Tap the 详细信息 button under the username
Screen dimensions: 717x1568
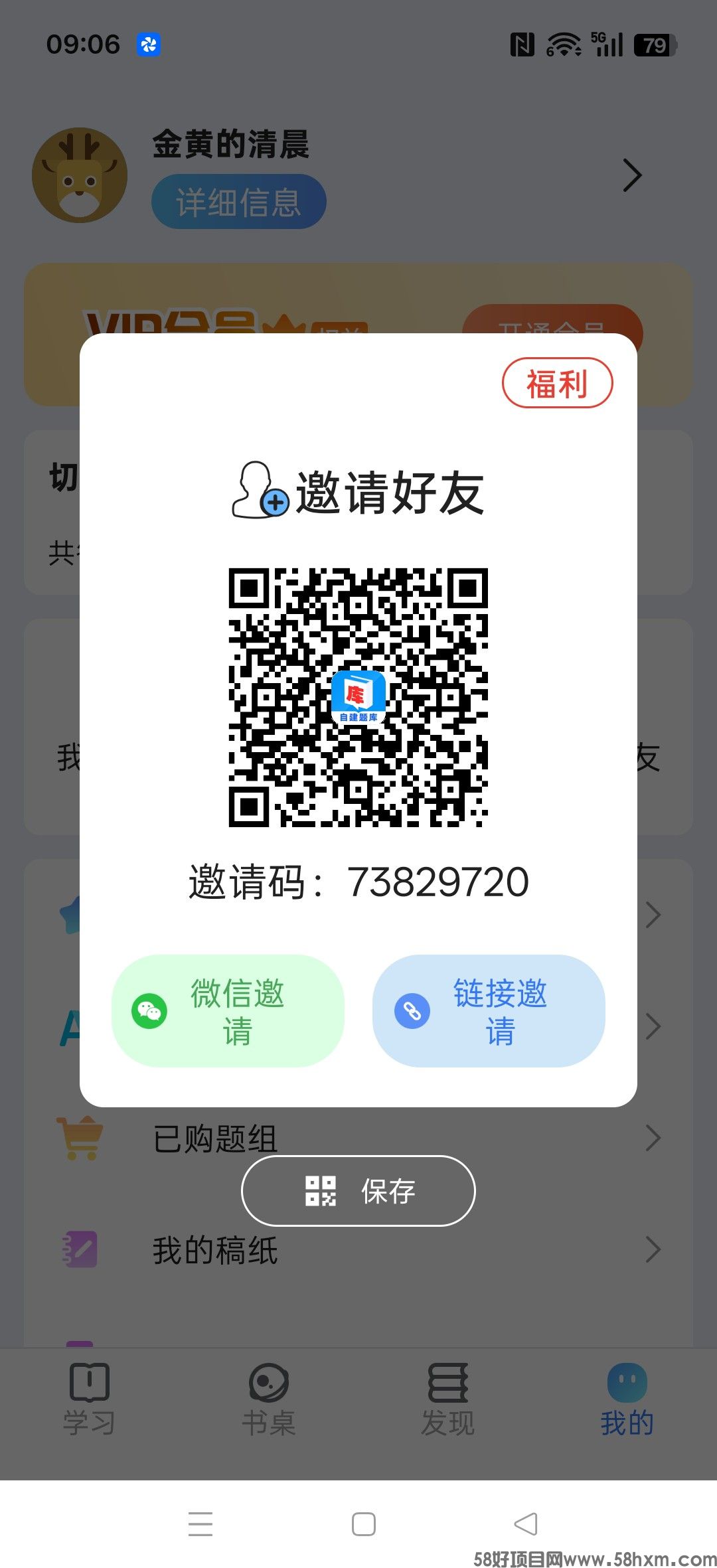238,201
